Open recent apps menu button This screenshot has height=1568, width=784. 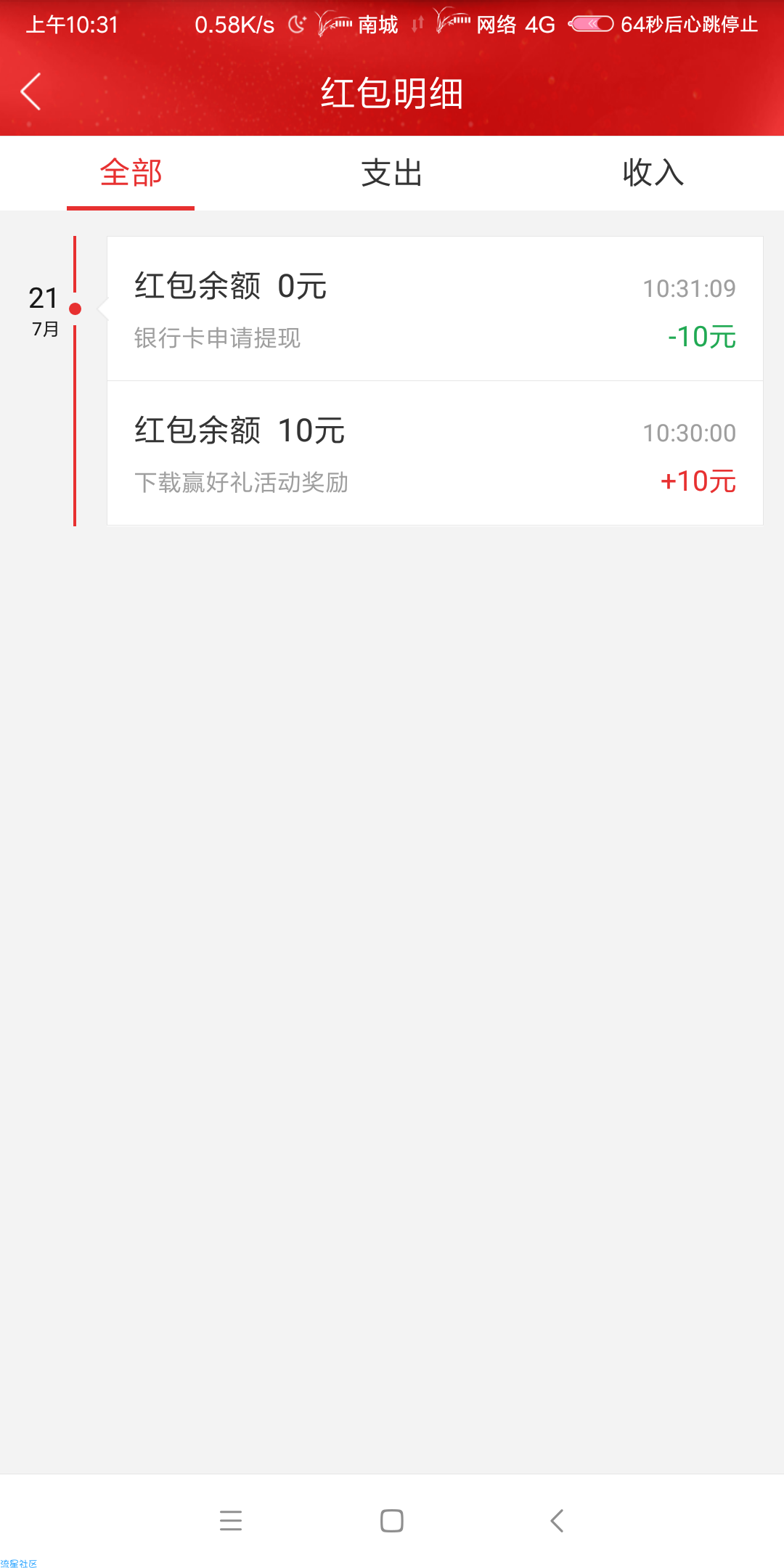231,1520
